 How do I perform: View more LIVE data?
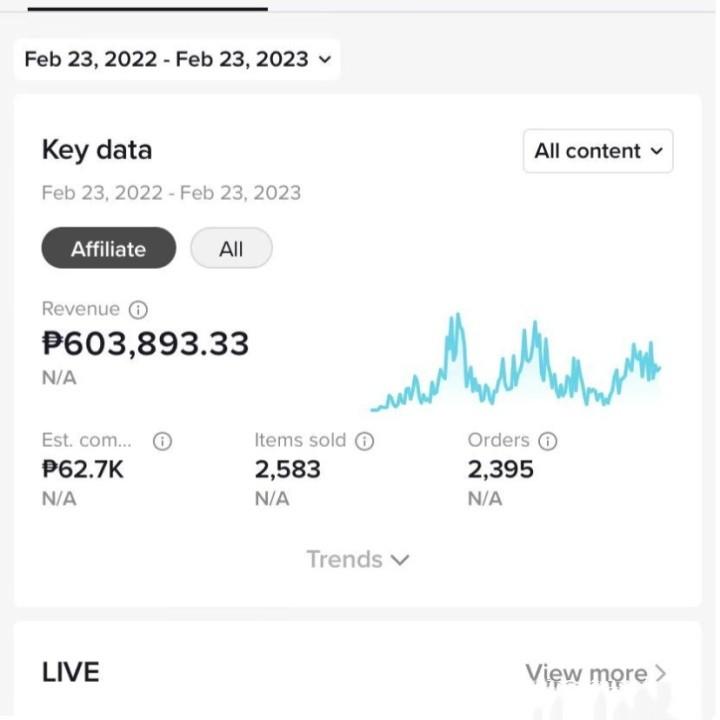coord(596,674)
